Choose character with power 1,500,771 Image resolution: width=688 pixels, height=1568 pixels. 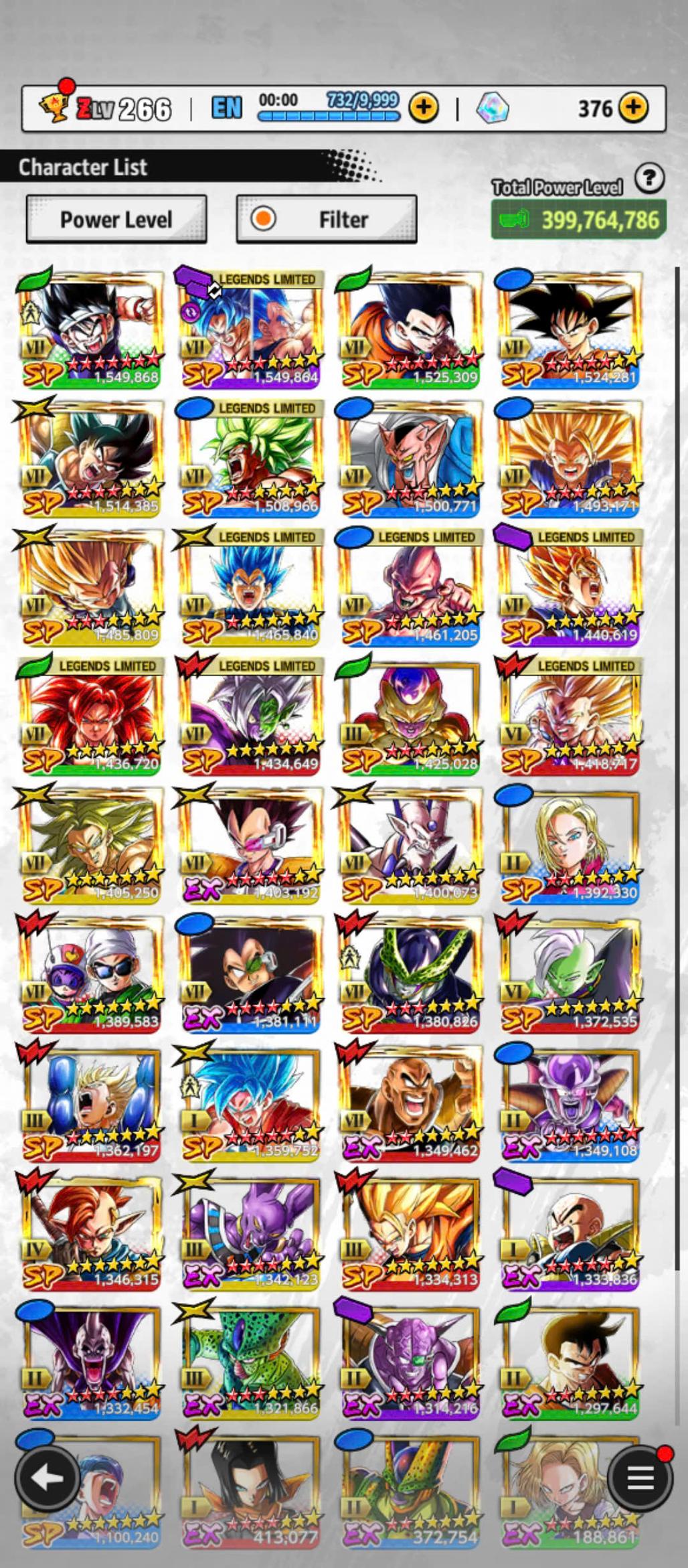[410, 459]
